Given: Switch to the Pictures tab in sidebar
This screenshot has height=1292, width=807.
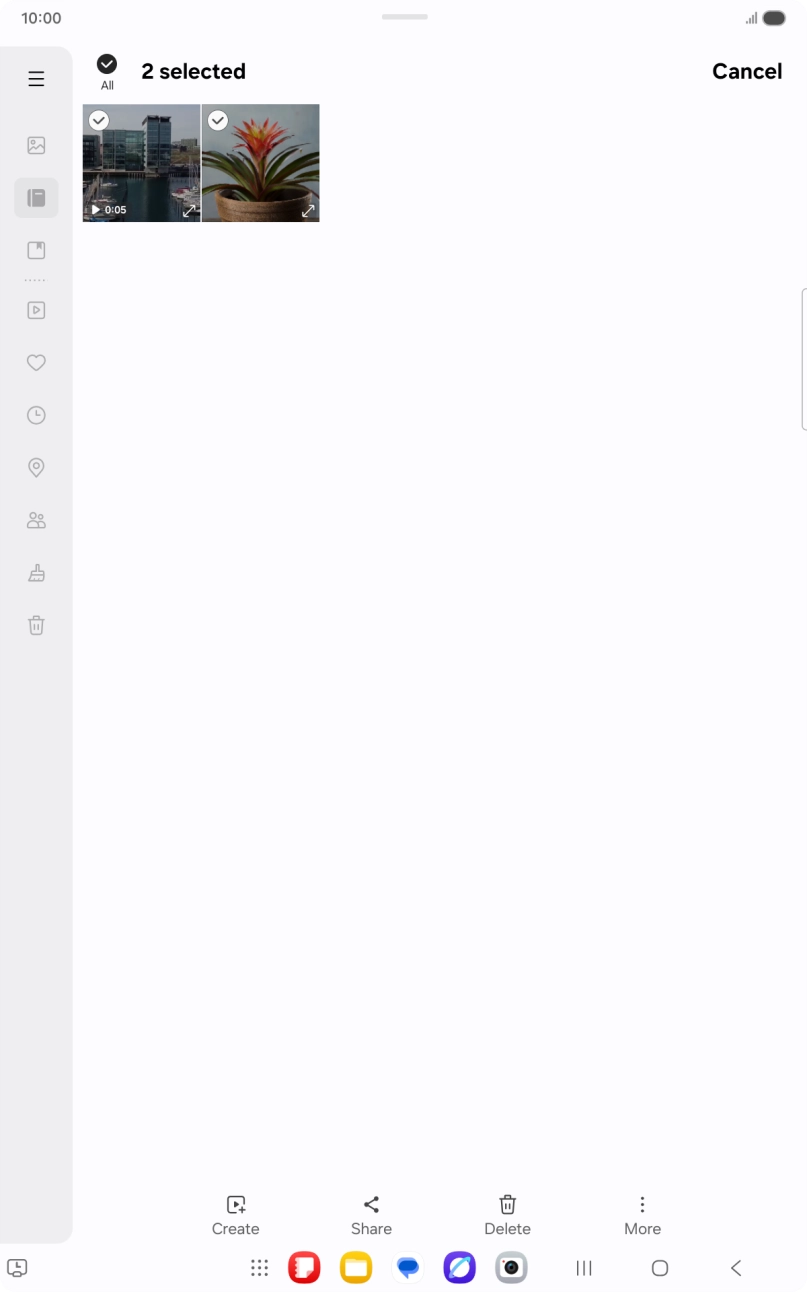Looking at the screenshot, I should [36, 146].
